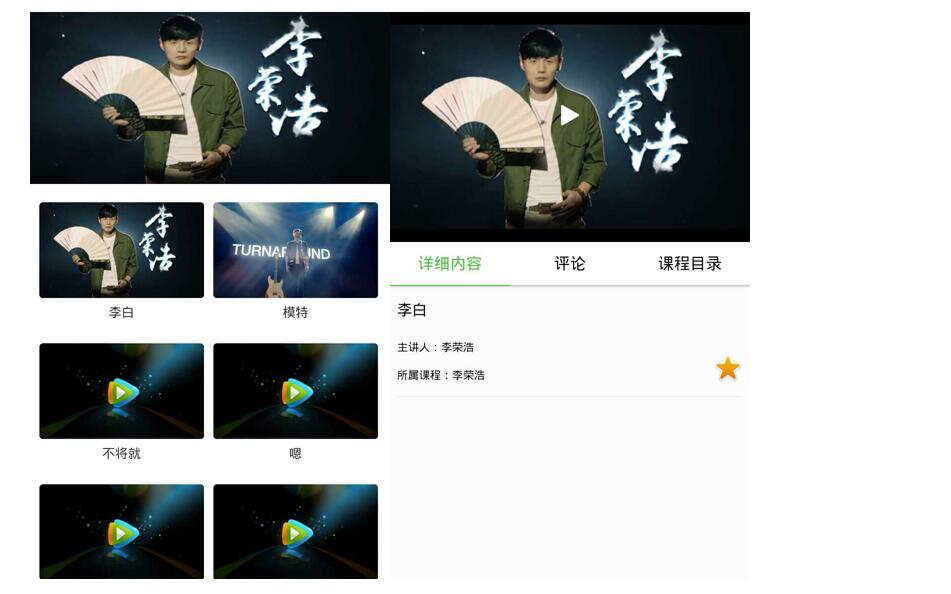The image size is (951, 594).
Task: Select the 详细内容 tab
Action: [x=450, y=264]
